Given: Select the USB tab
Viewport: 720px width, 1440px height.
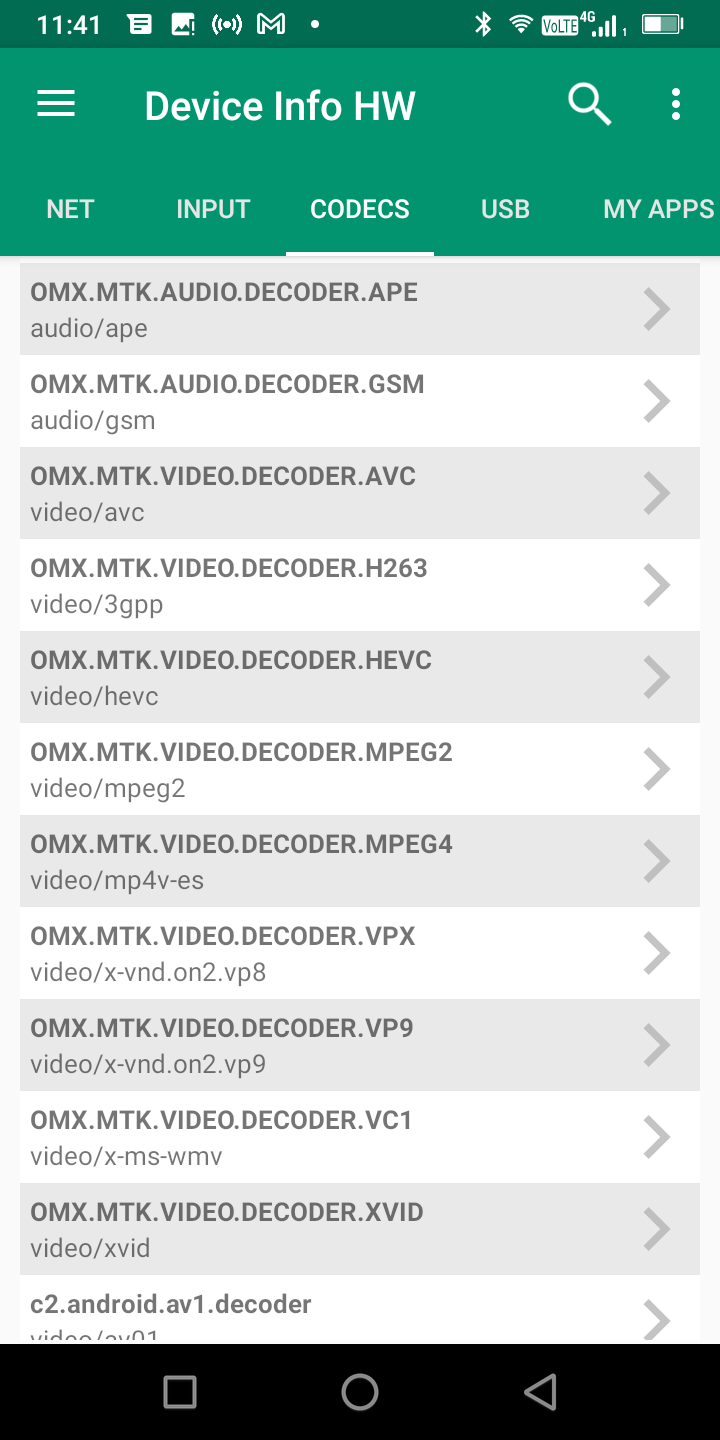Looking at the screenshot, I should pyautogui.click(x=505, y=209).
